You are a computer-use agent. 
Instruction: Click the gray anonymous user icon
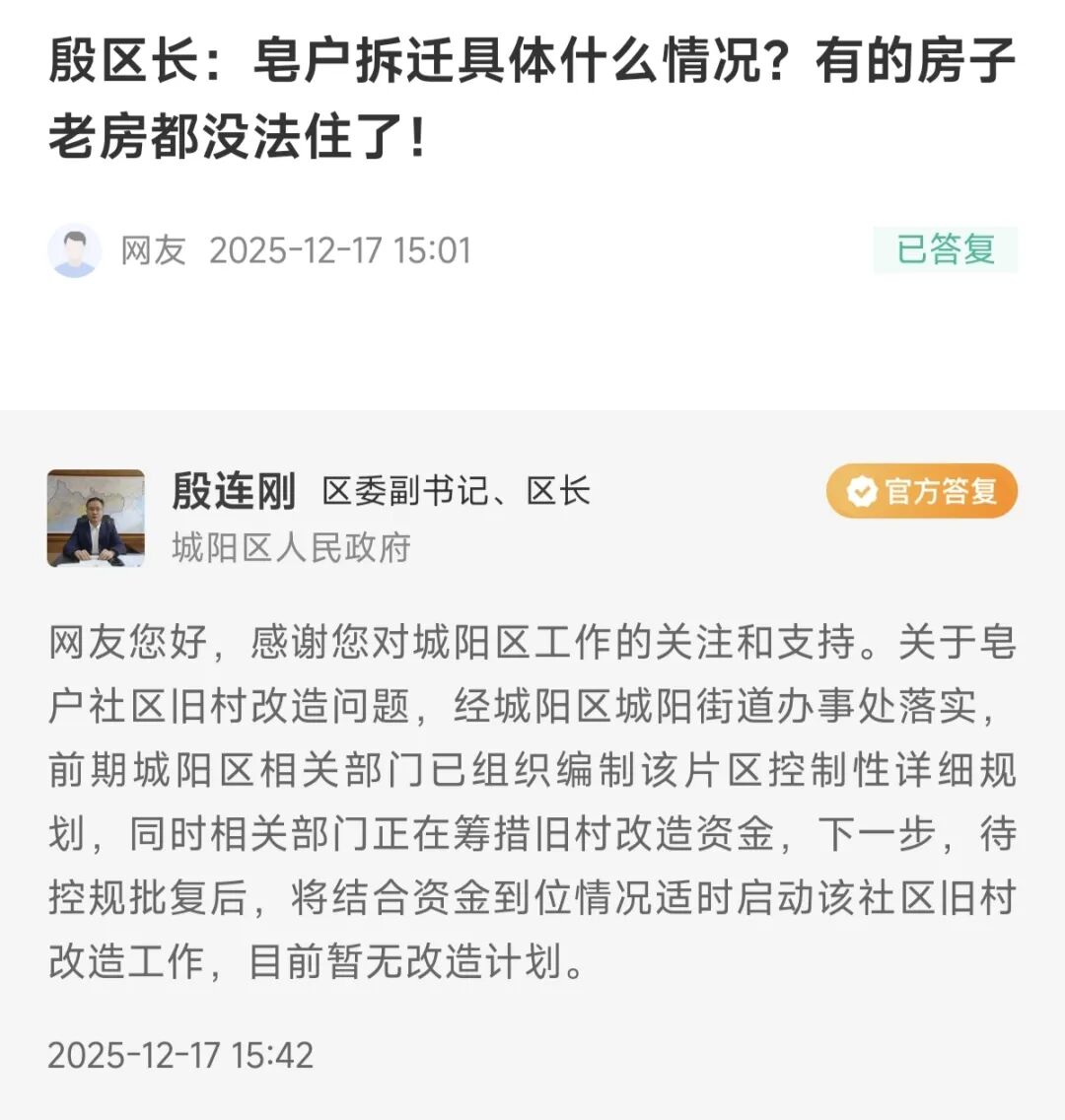click(75, 250)
